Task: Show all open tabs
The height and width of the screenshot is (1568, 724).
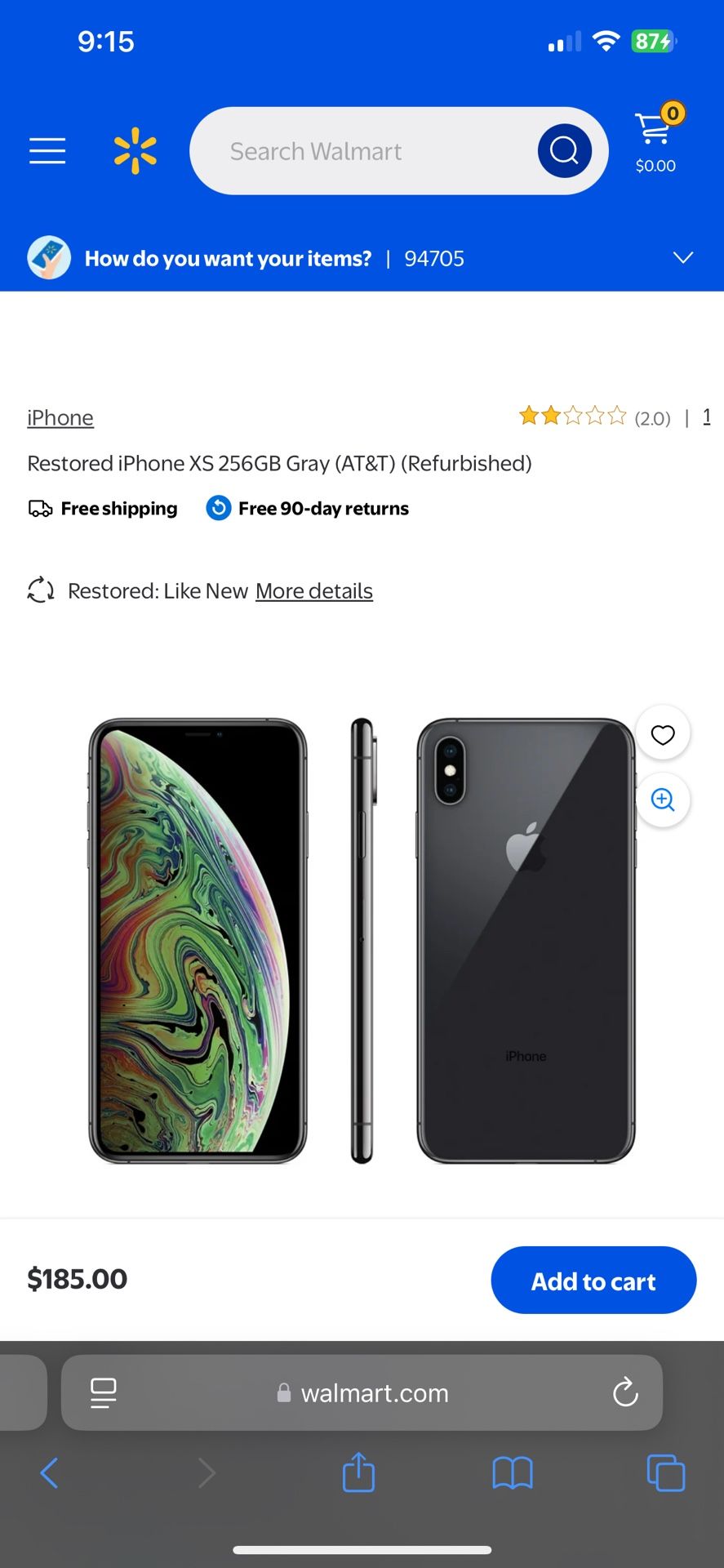Action: 666,1473
